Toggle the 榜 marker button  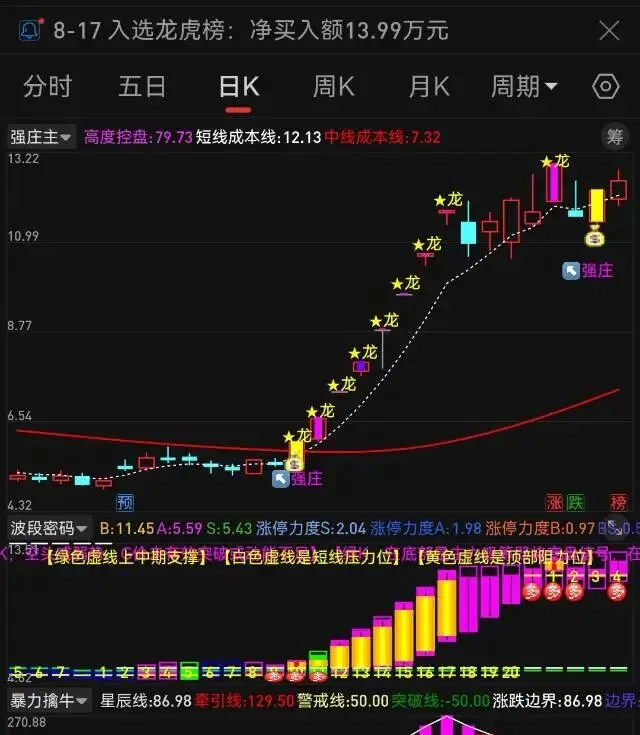pos(618,502)
